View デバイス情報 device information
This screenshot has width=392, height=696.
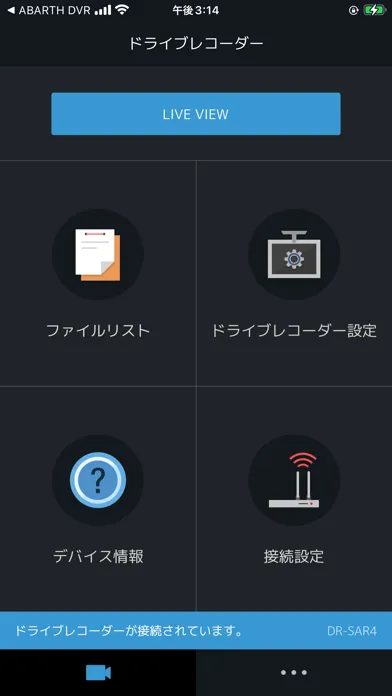[98, 499]
